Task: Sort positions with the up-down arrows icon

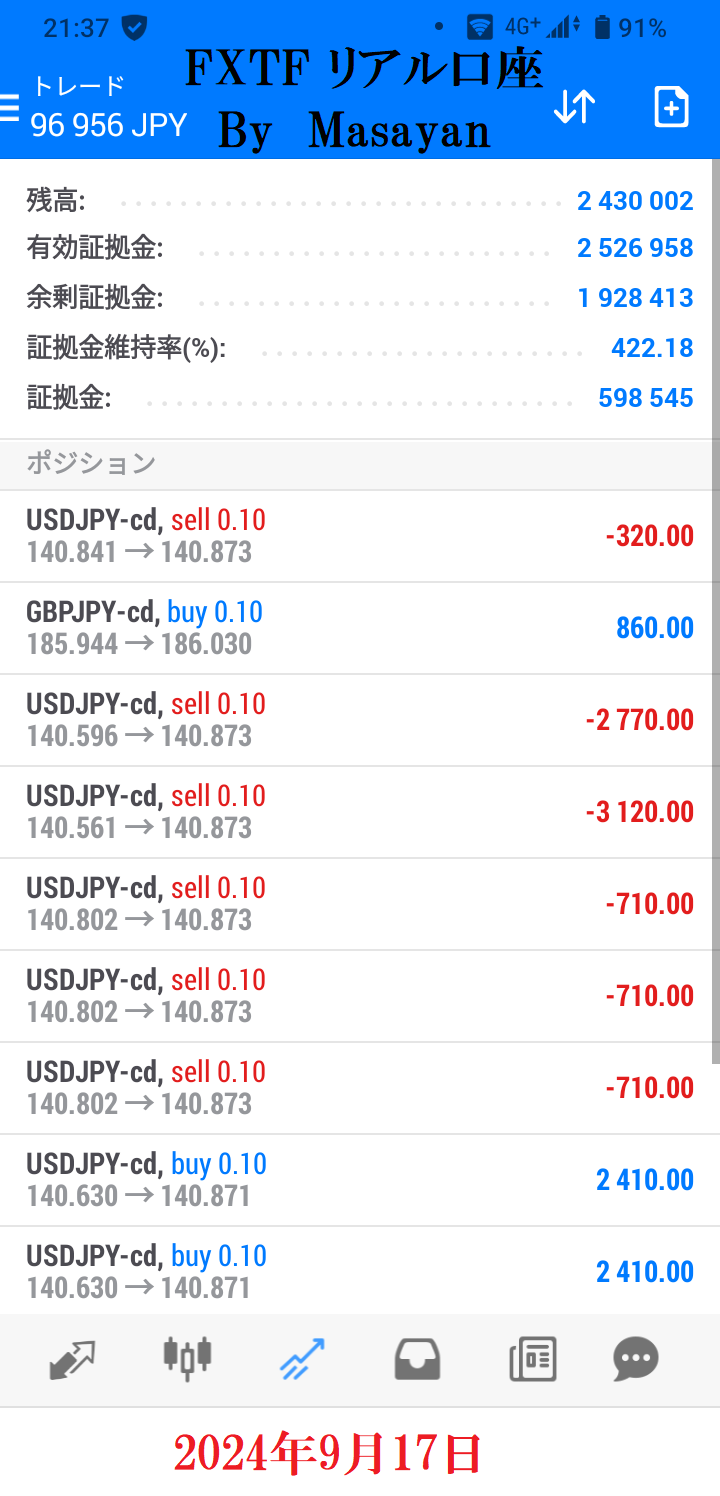Action: pos(574,107)
